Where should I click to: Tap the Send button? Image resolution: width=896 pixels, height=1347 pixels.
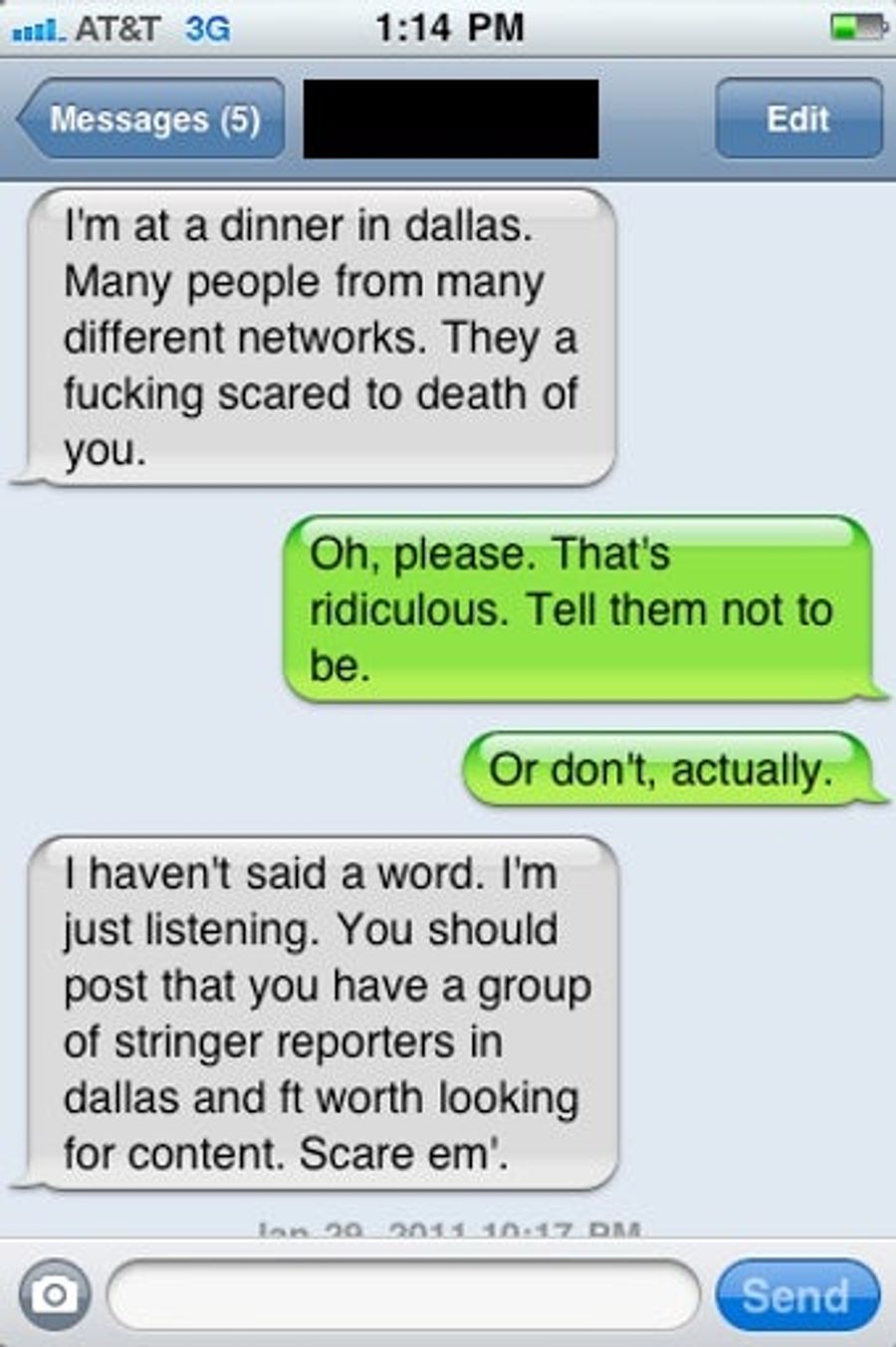796,1294
